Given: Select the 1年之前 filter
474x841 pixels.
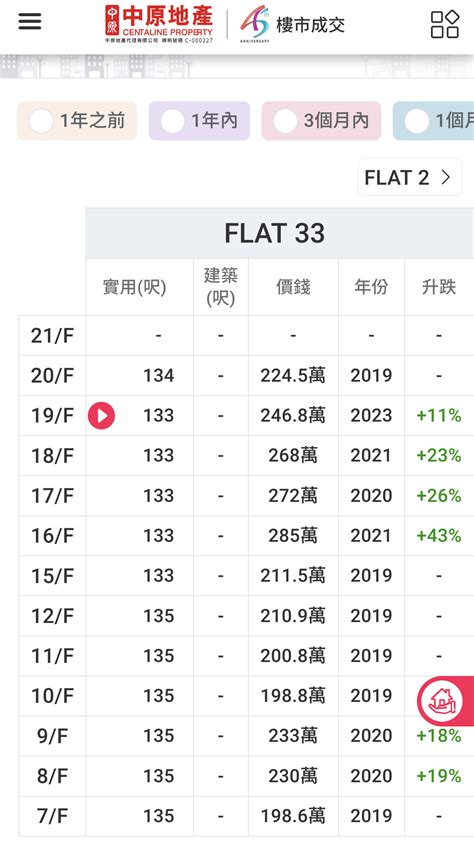Looking at the screenshot, I should [77, 121].
